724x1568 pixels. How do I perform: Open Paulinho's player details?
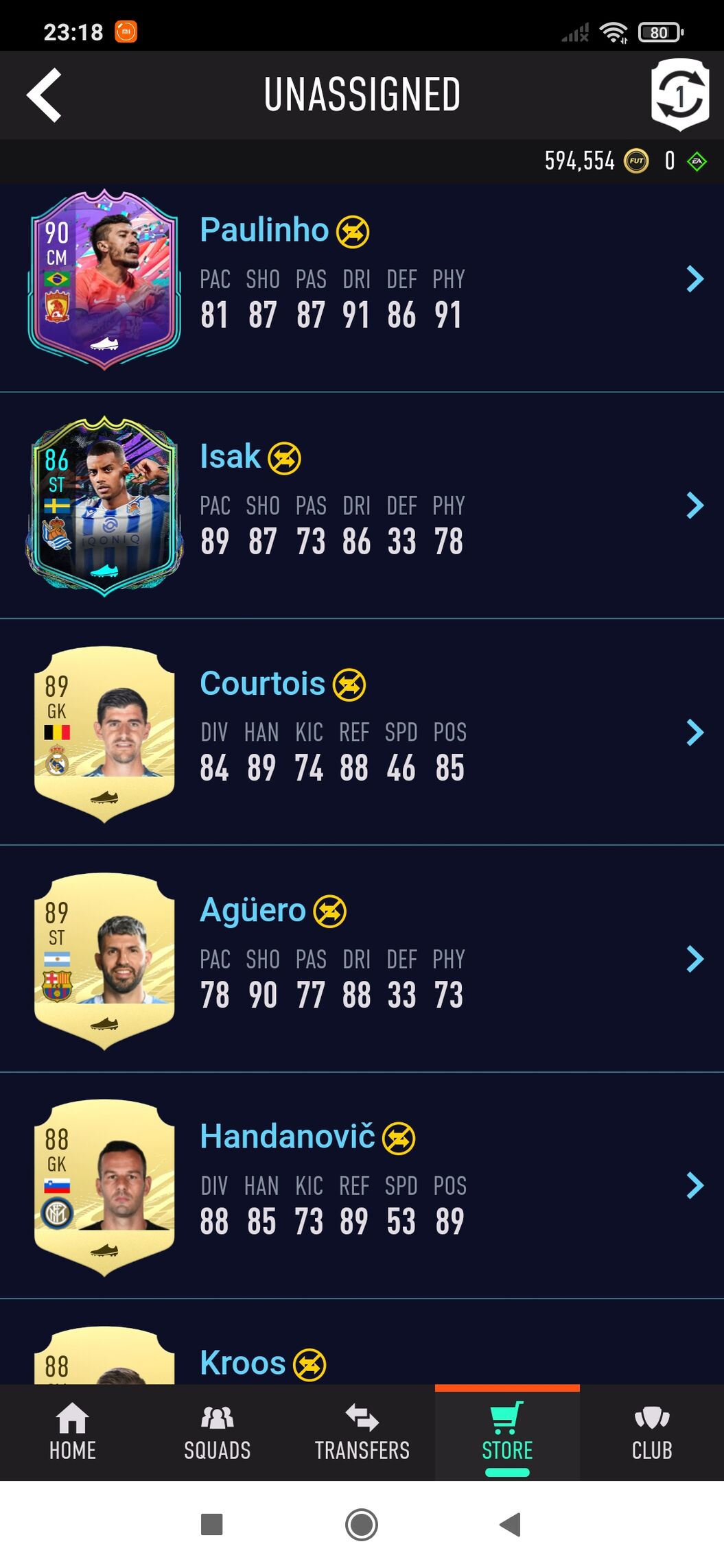pos(694,279)
